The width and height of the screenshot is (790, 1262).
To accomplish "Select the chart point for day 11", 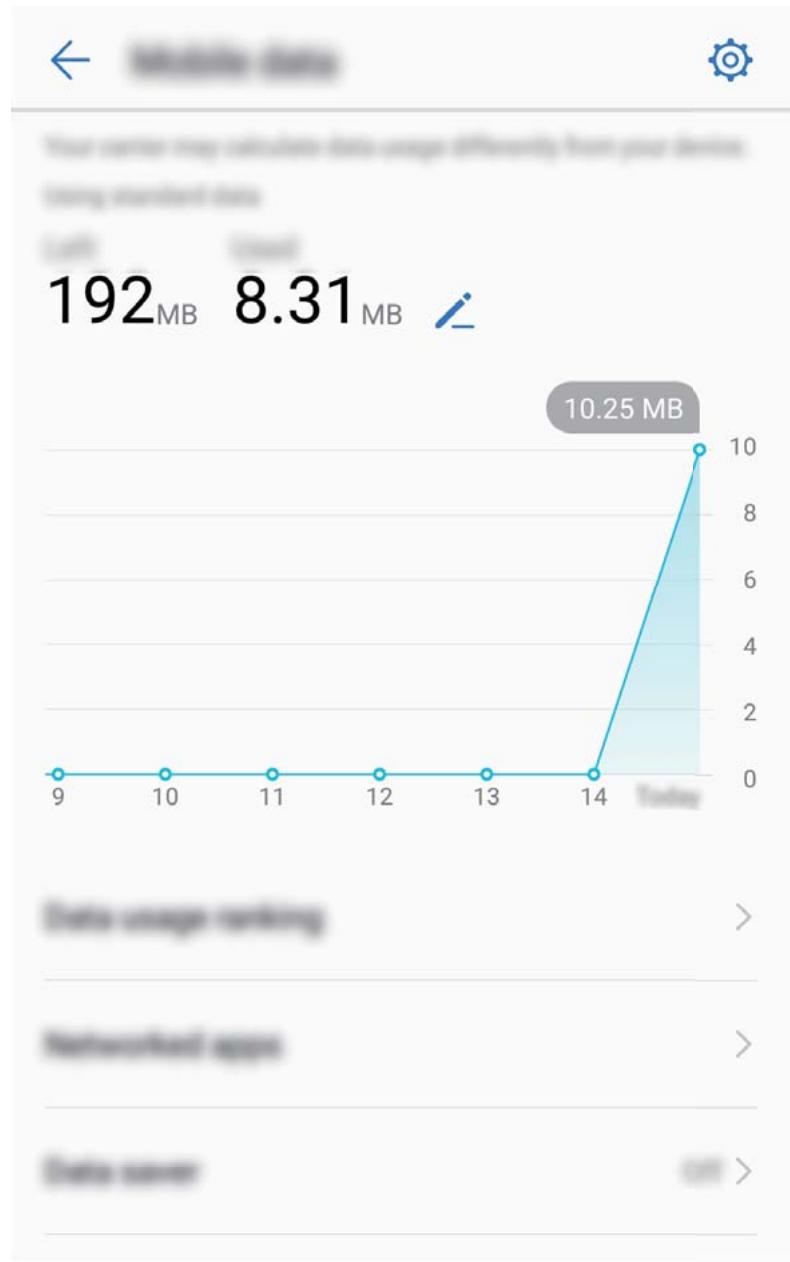I will click(x=272, y=774).
